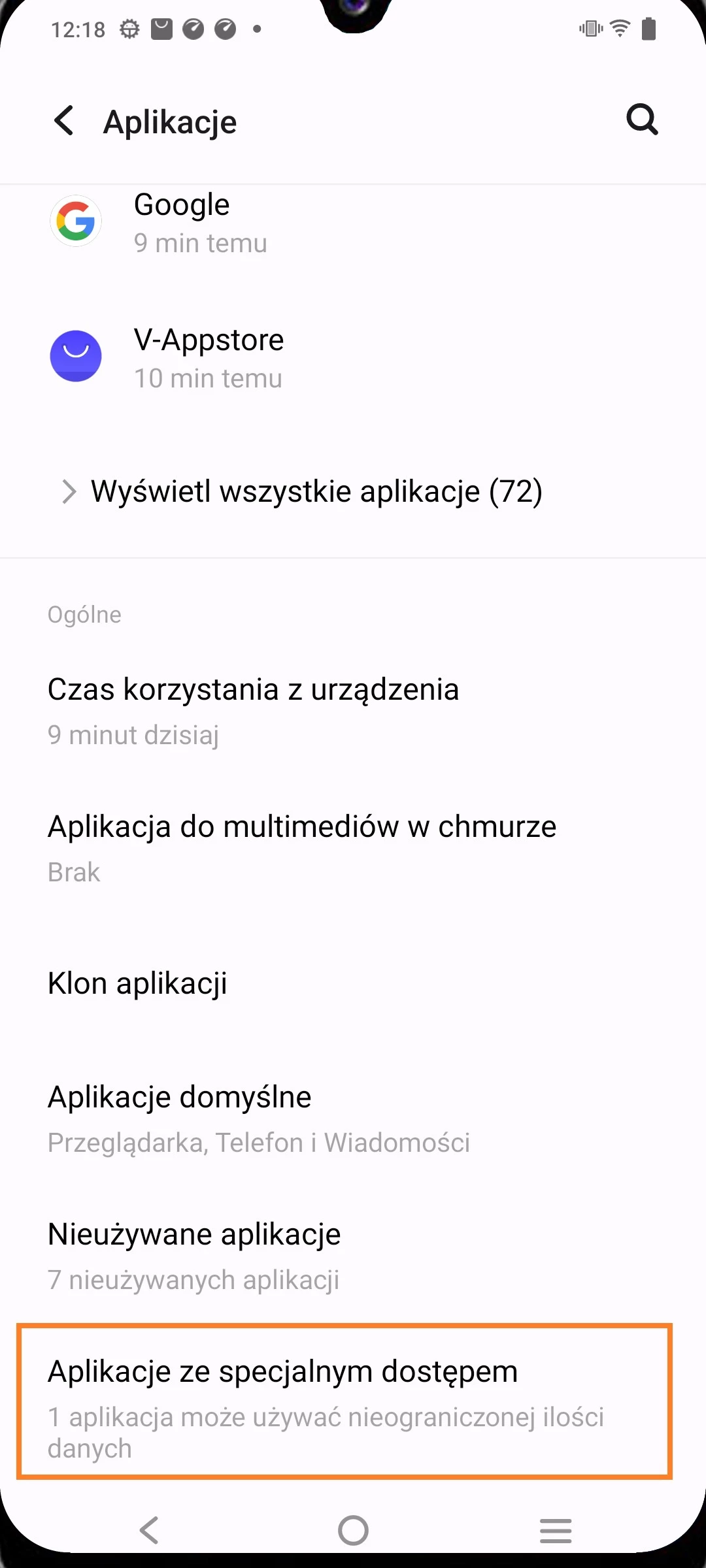
Task: View Nieużywane aplikacje list
Action: pyautogui.click(x=195, y=1255)
